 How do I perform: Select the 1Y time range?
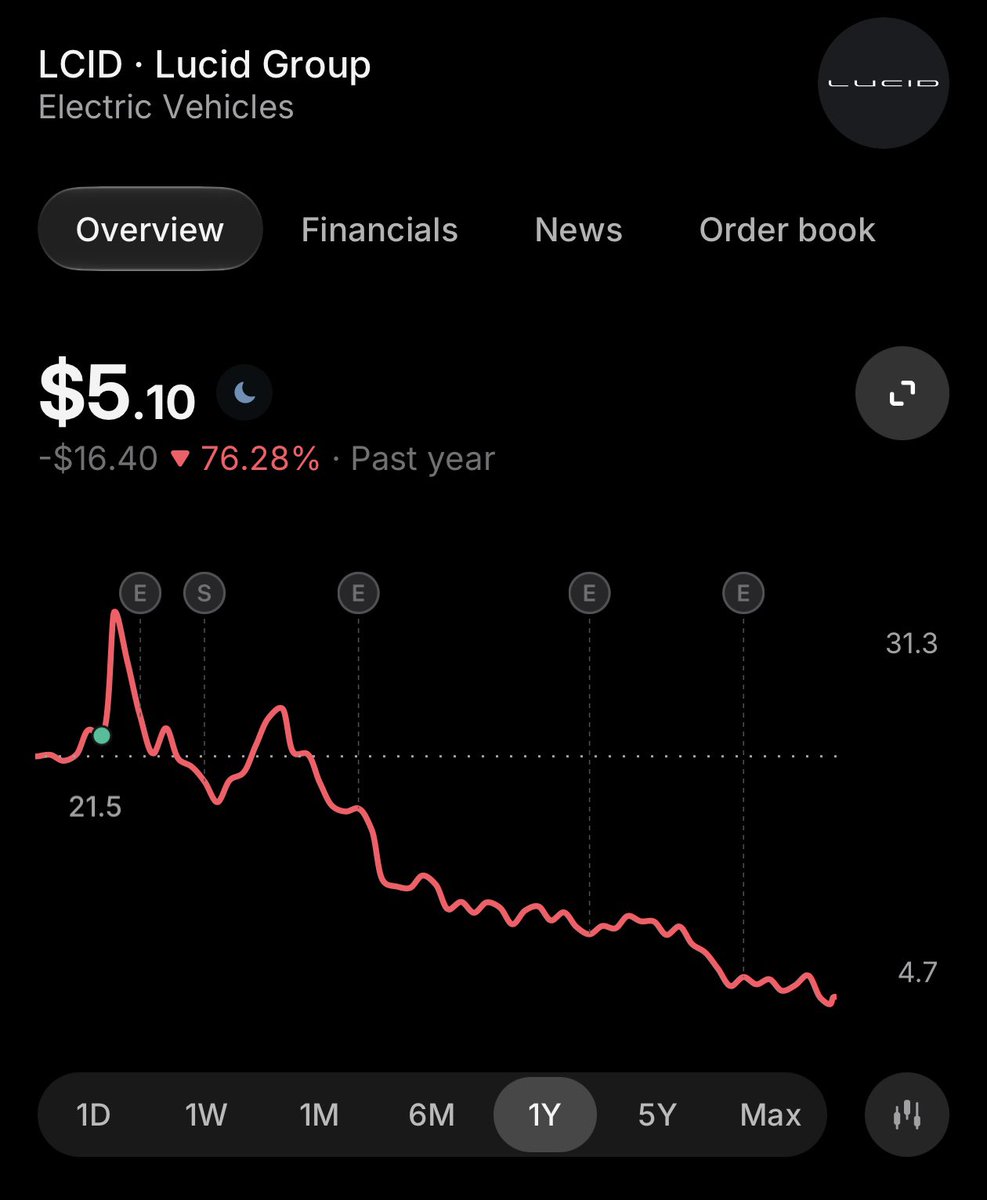545,1114
